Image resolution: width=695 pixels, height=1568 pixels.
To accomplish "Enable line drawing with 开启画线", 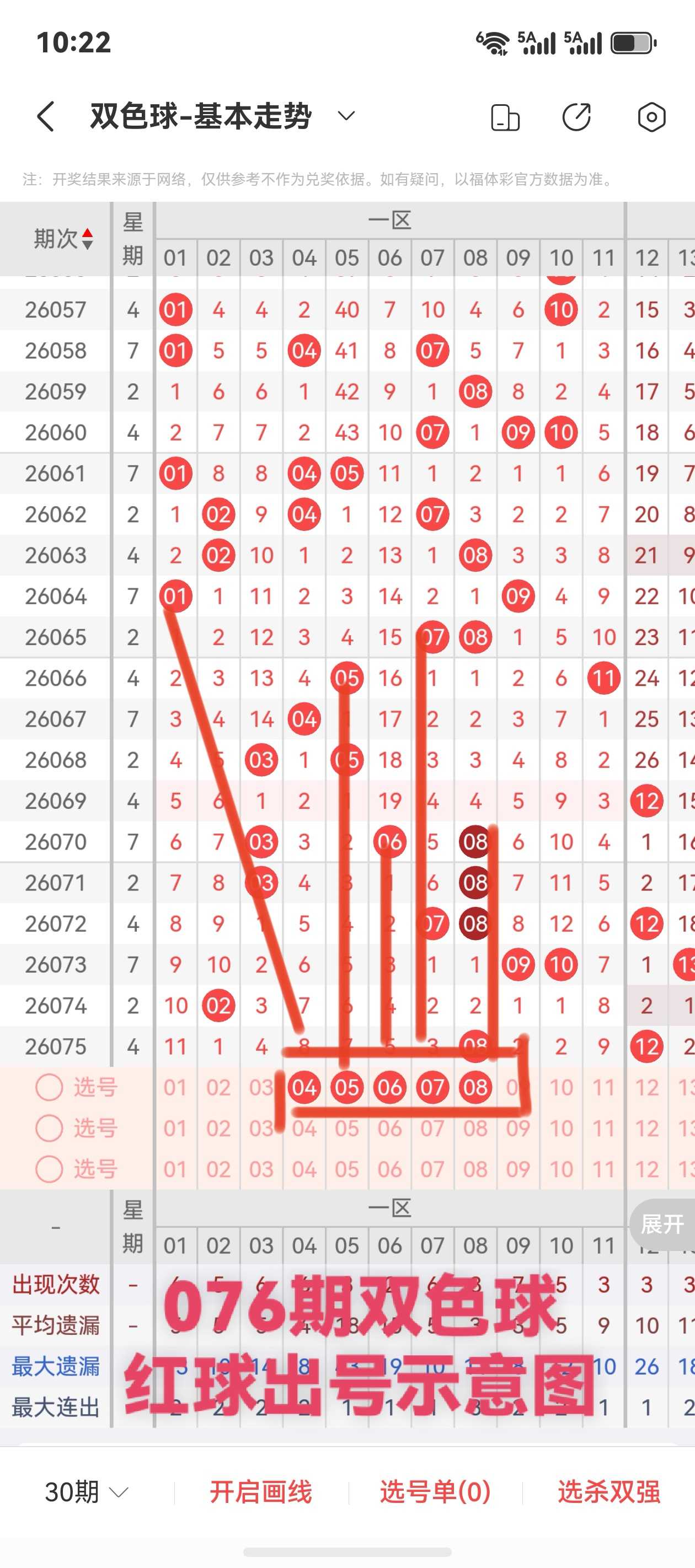I will click(x=261, y=1492).
